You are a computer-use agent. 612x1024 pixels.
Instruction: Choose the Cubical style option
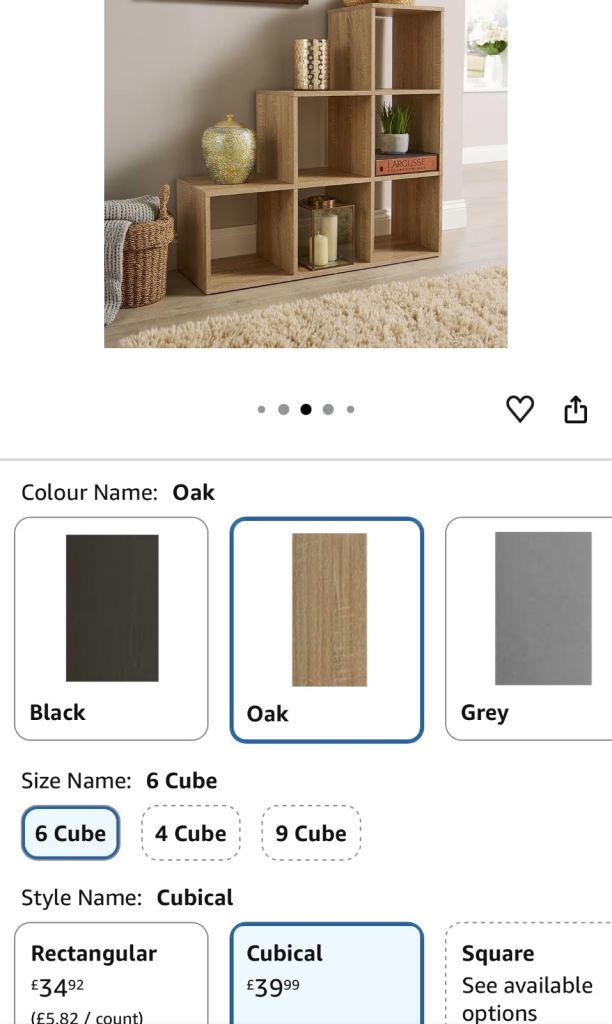click(x=327, y=973)
